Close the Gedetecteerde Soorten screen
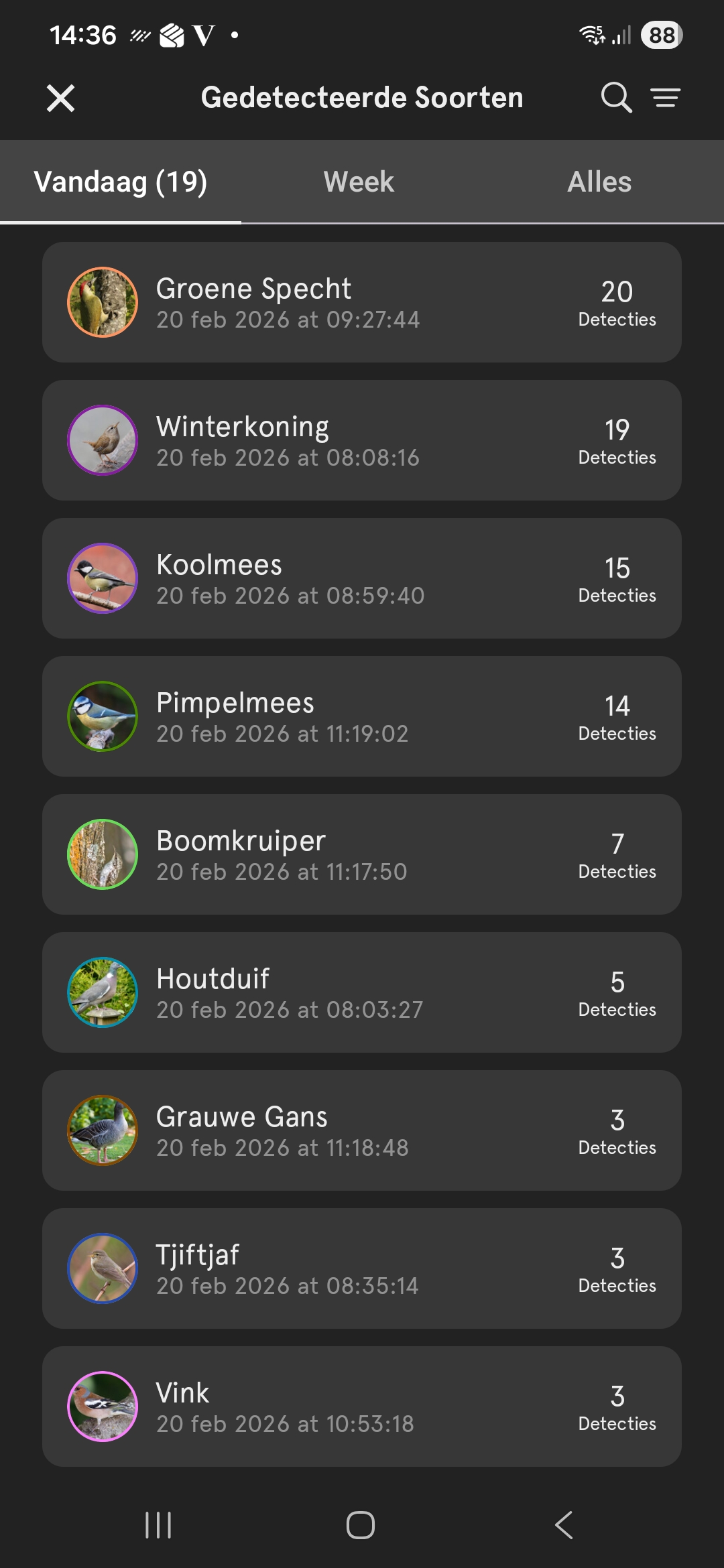The image size is (724, 1568). click(x=60, y=98)
